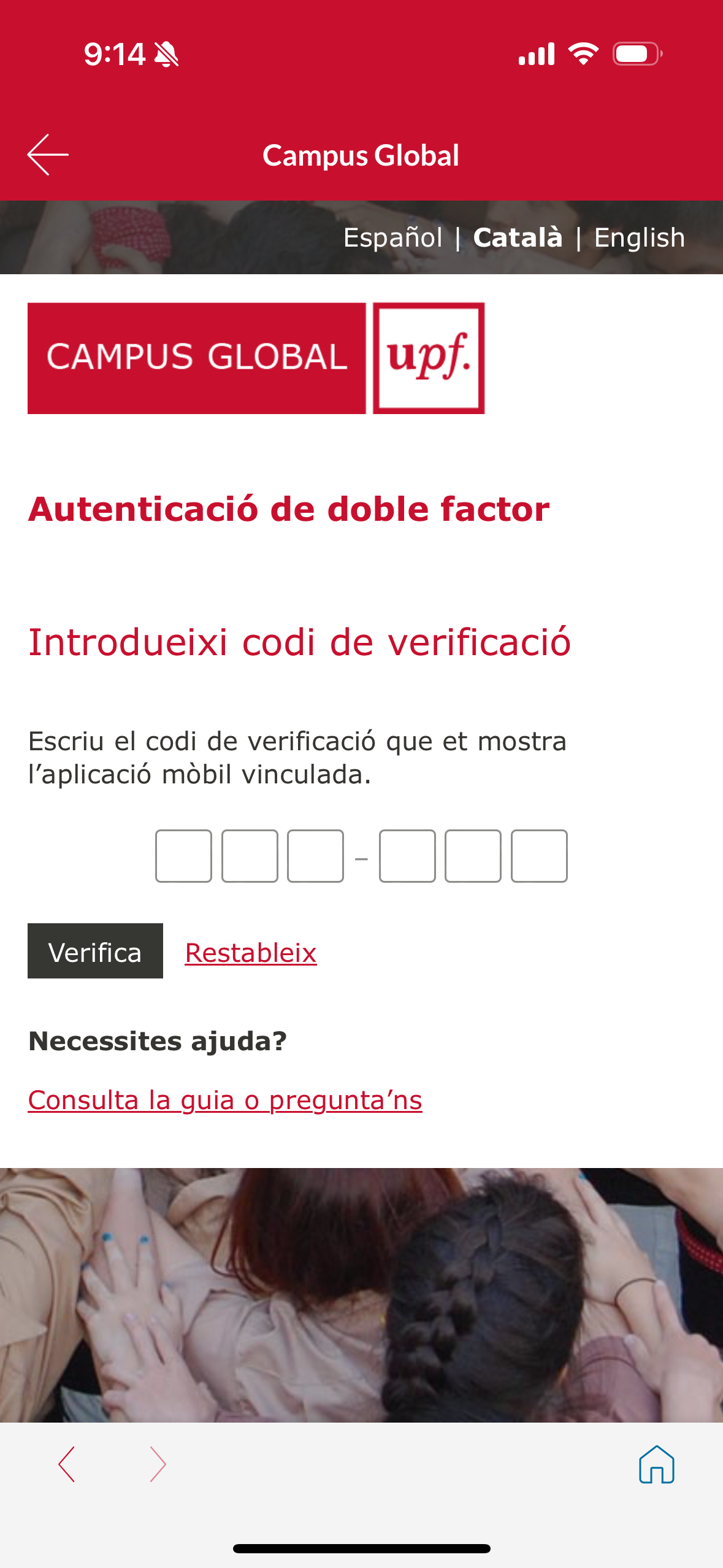
Task: Tap the Verifica button
Action: click(95, 951)
